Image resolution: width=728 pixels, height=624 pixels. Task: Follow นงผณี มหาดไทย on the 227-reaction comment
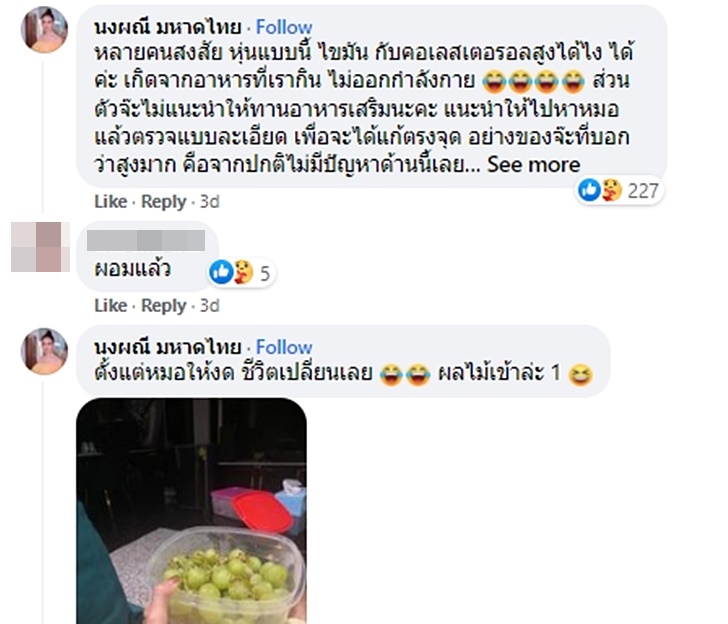coord(283,27)
